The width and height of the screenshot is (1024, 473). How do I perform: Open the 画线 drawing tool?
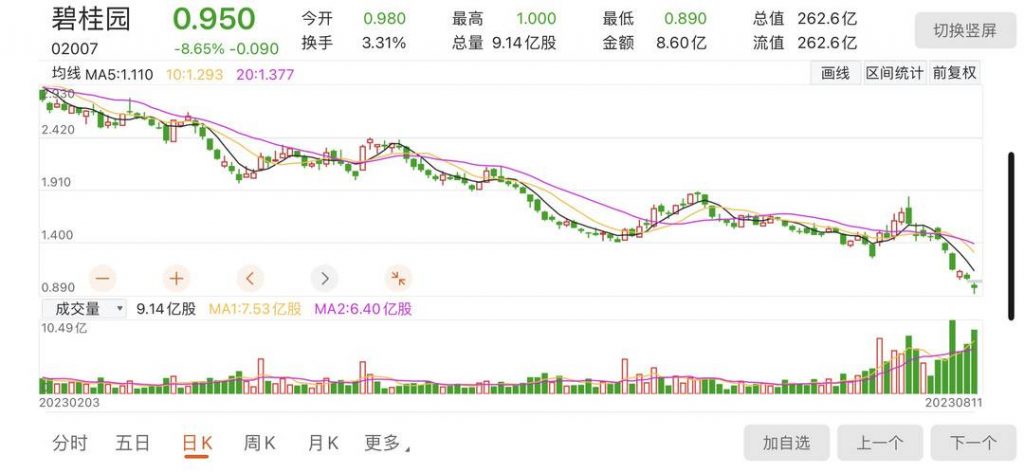tap(834, 73)
